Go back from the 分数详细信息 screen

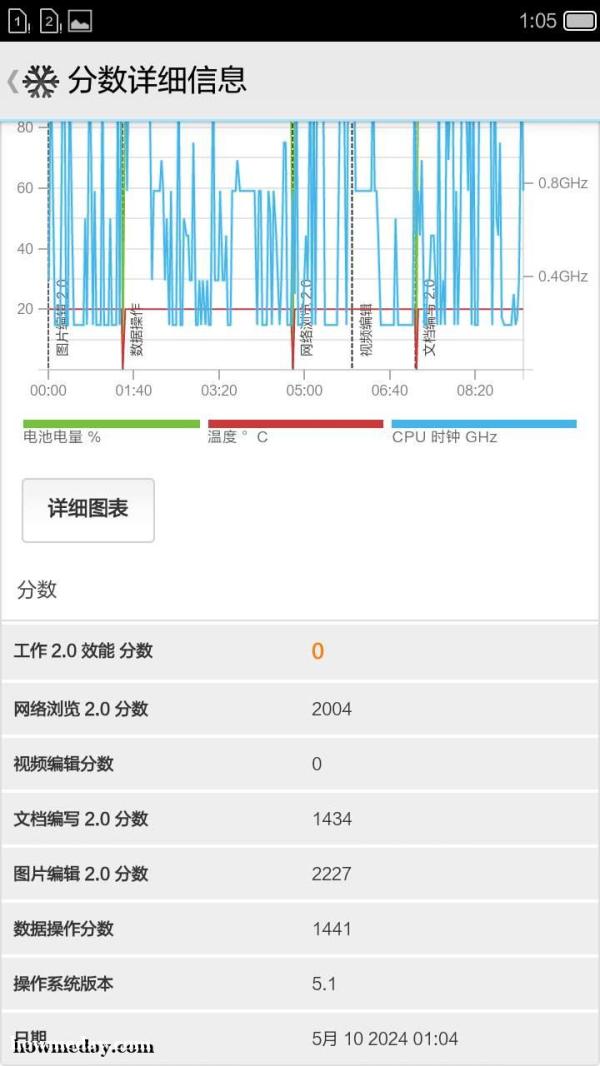(14, 82)
